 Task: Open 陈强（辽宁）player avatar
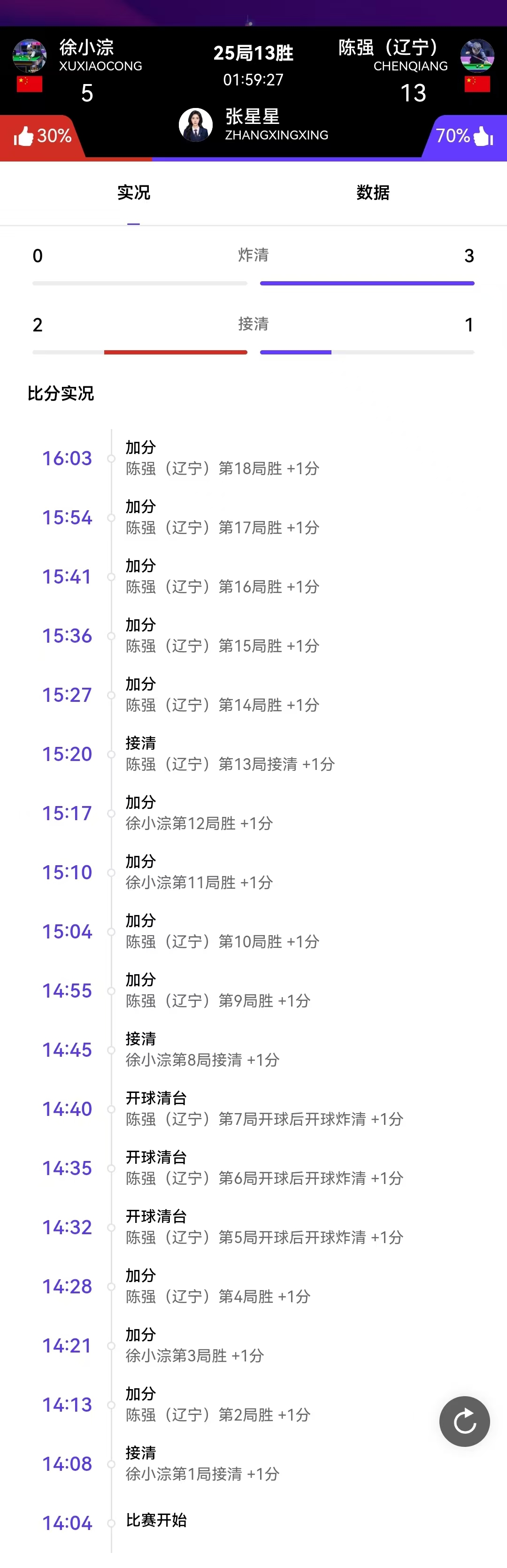pyautogui.click(x=476, y=56)
